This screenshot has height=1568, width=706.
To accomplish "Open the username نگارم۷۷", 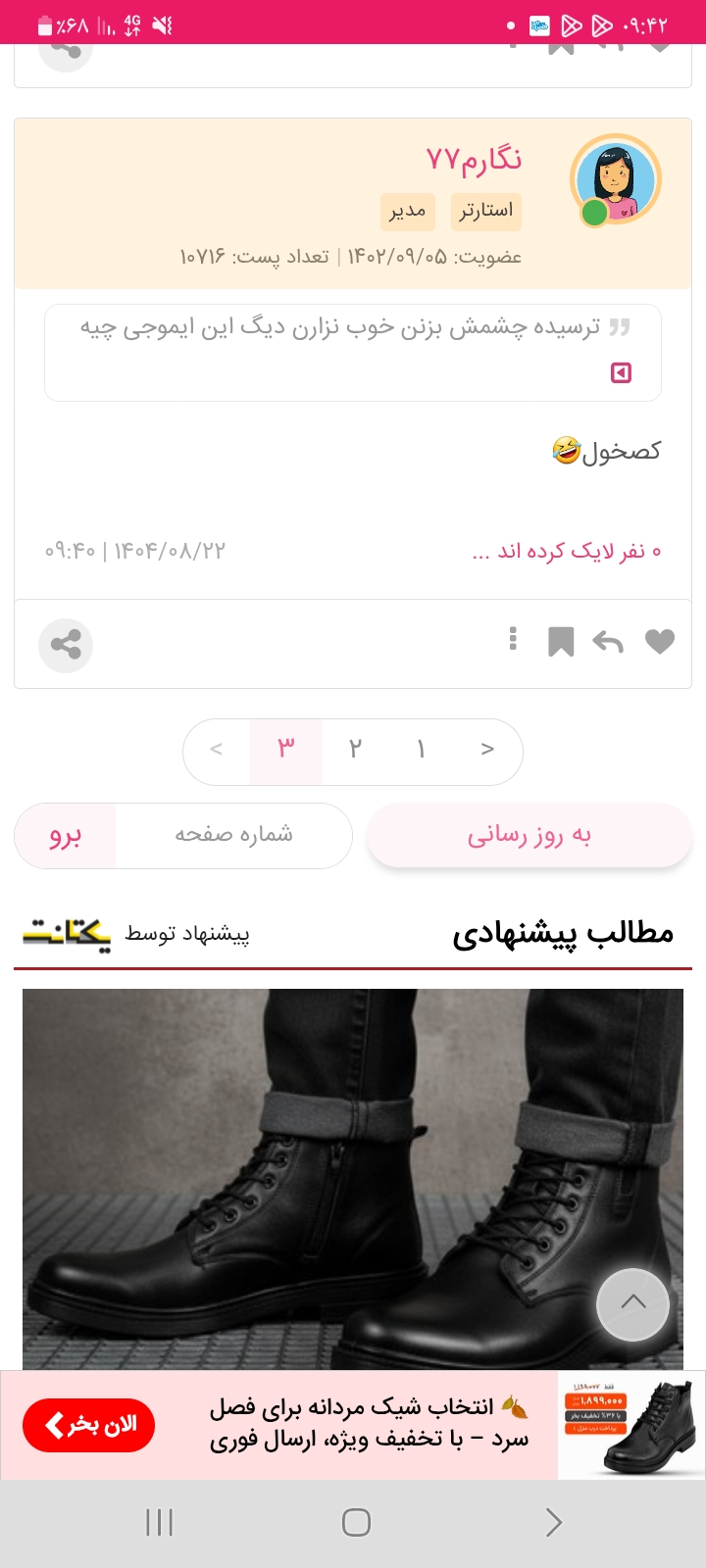I will [x=474, y=158].
